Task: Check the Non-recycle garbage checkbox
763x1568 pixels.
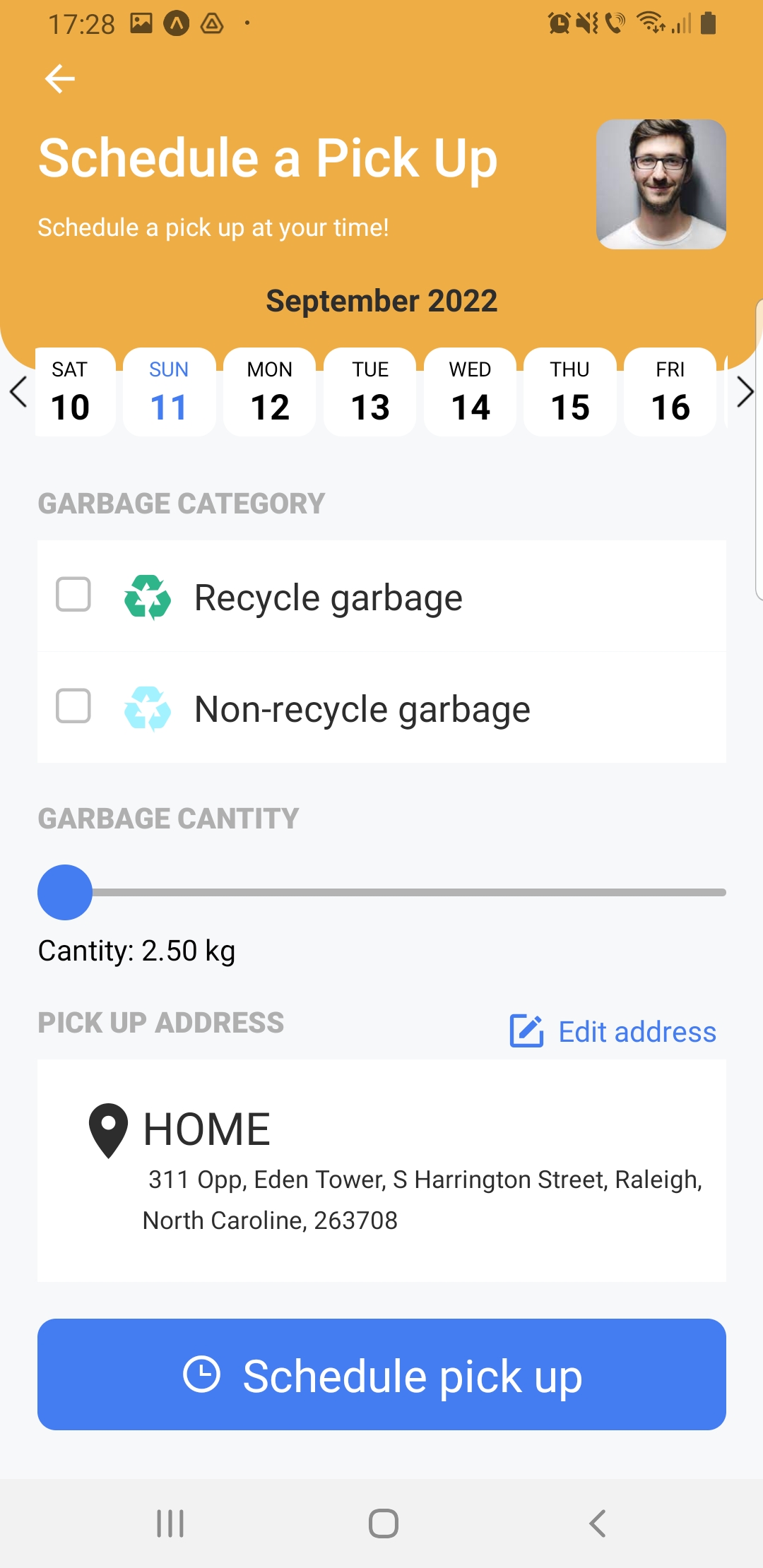Action: point(73,706)
